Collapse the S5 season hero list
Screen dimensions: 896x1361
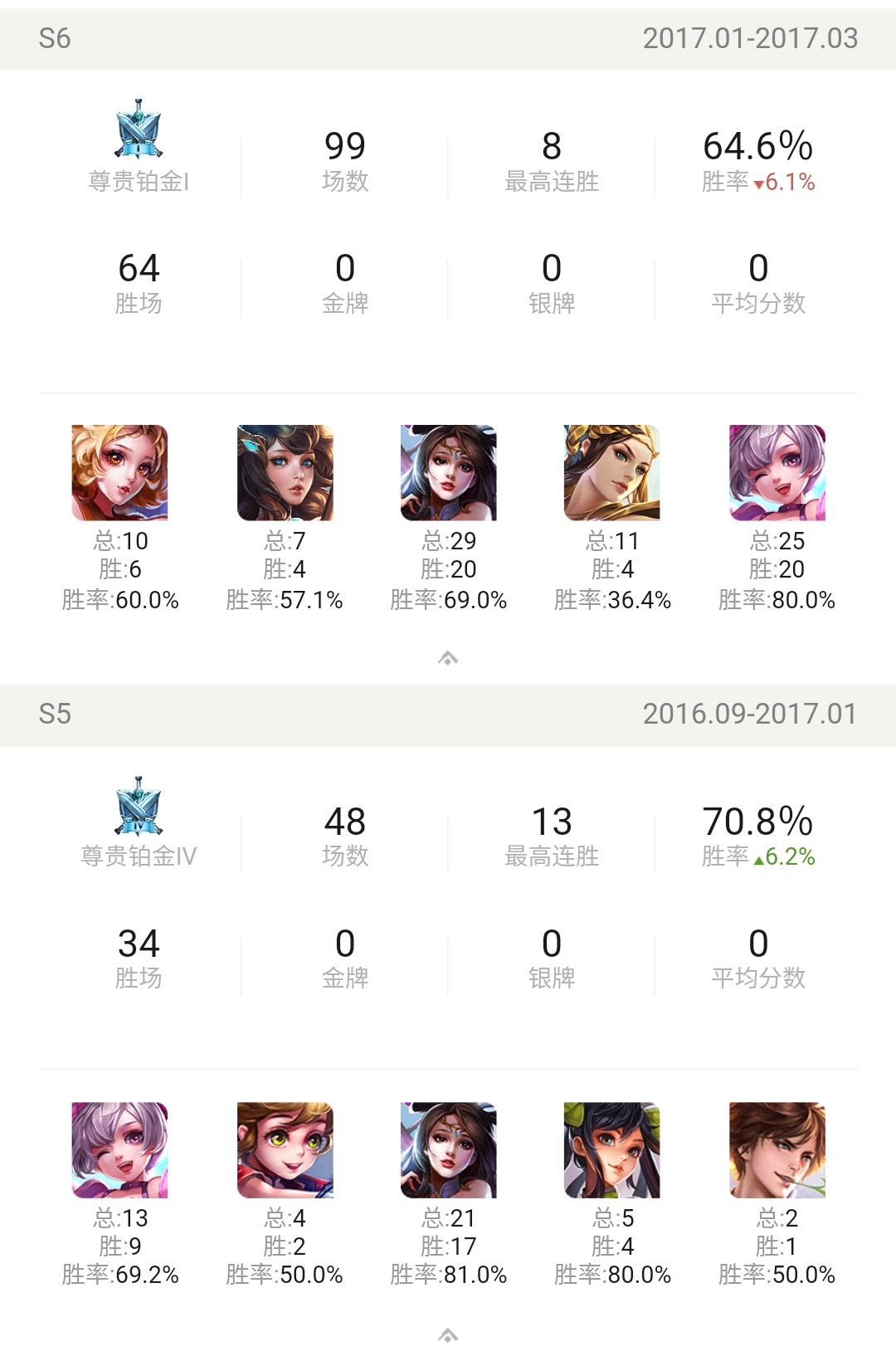(448, 1335)
